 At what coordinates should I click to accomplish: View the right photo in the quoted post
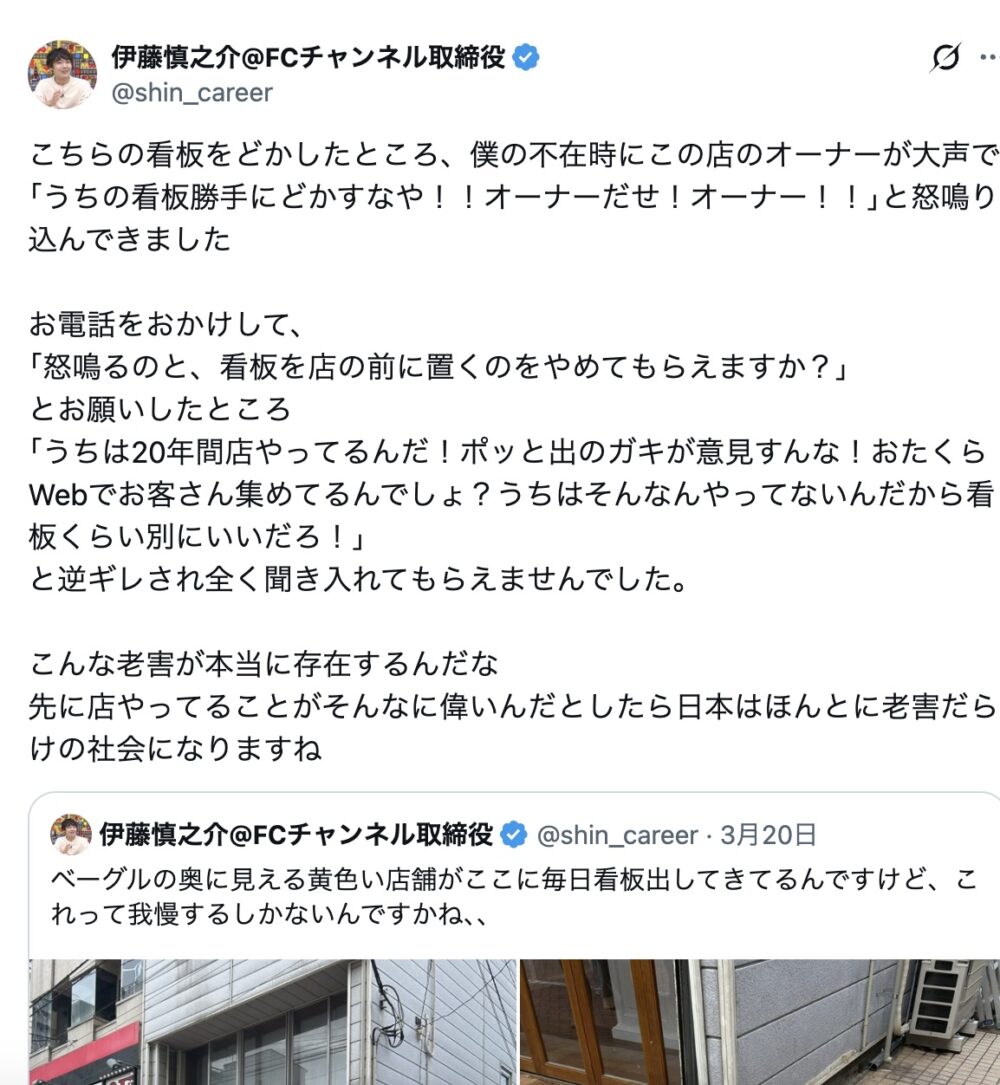[760, 1020]
